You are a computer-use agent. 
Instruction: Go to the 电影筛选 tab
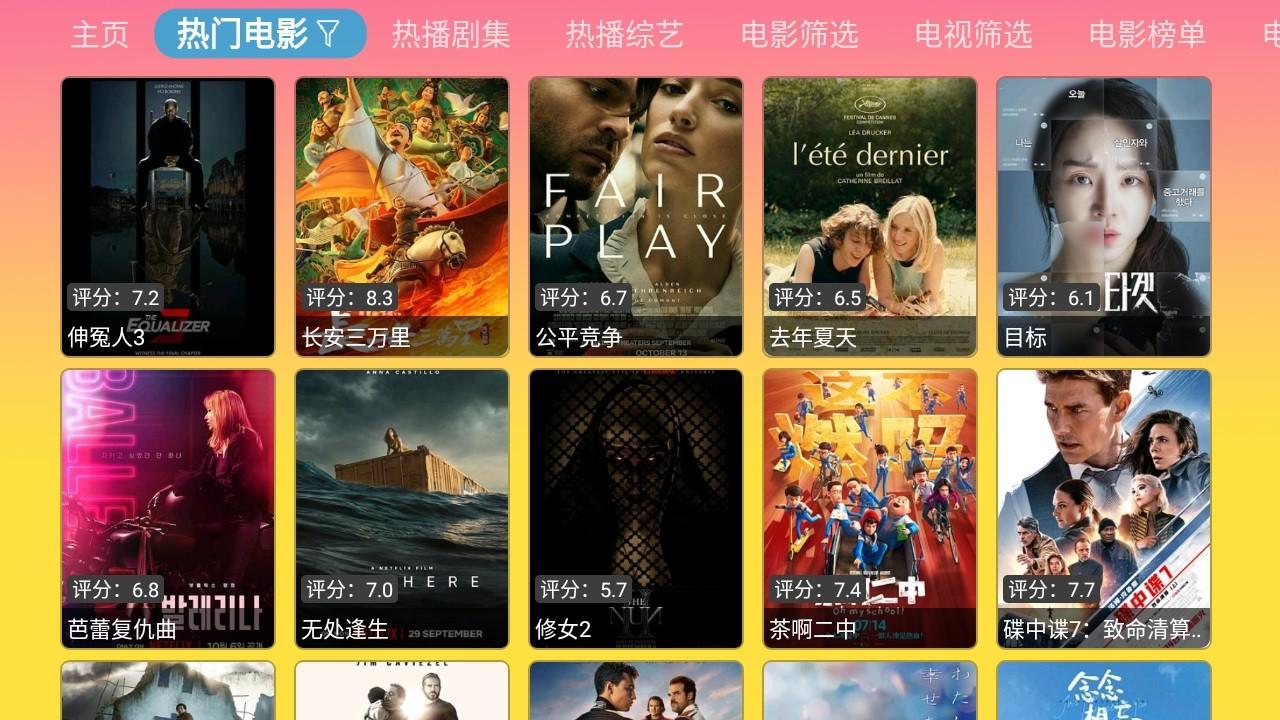click(800, 35)
